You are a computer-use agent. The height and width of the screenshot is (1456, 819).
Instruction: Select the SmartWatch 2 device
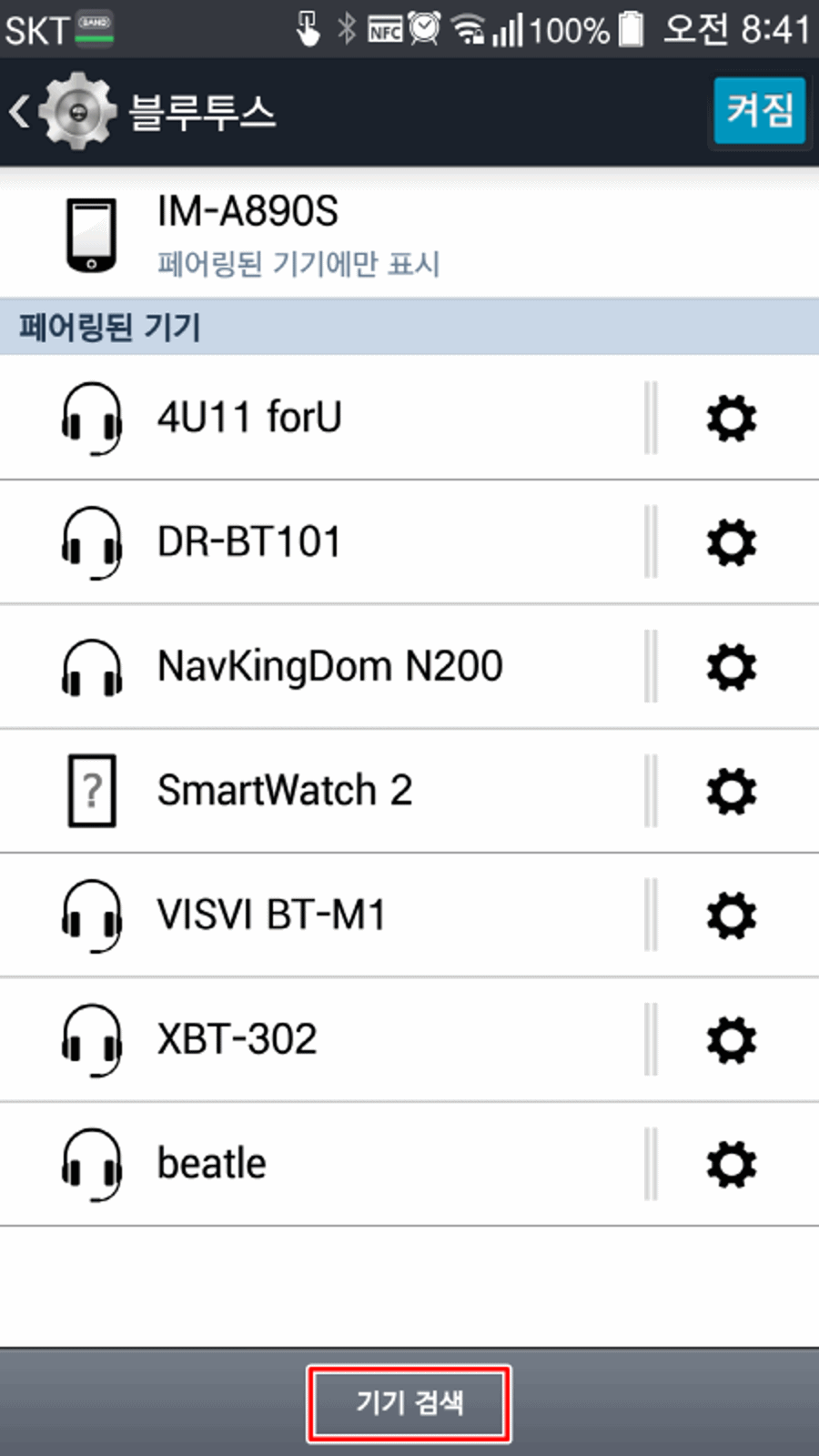(320, 791)
